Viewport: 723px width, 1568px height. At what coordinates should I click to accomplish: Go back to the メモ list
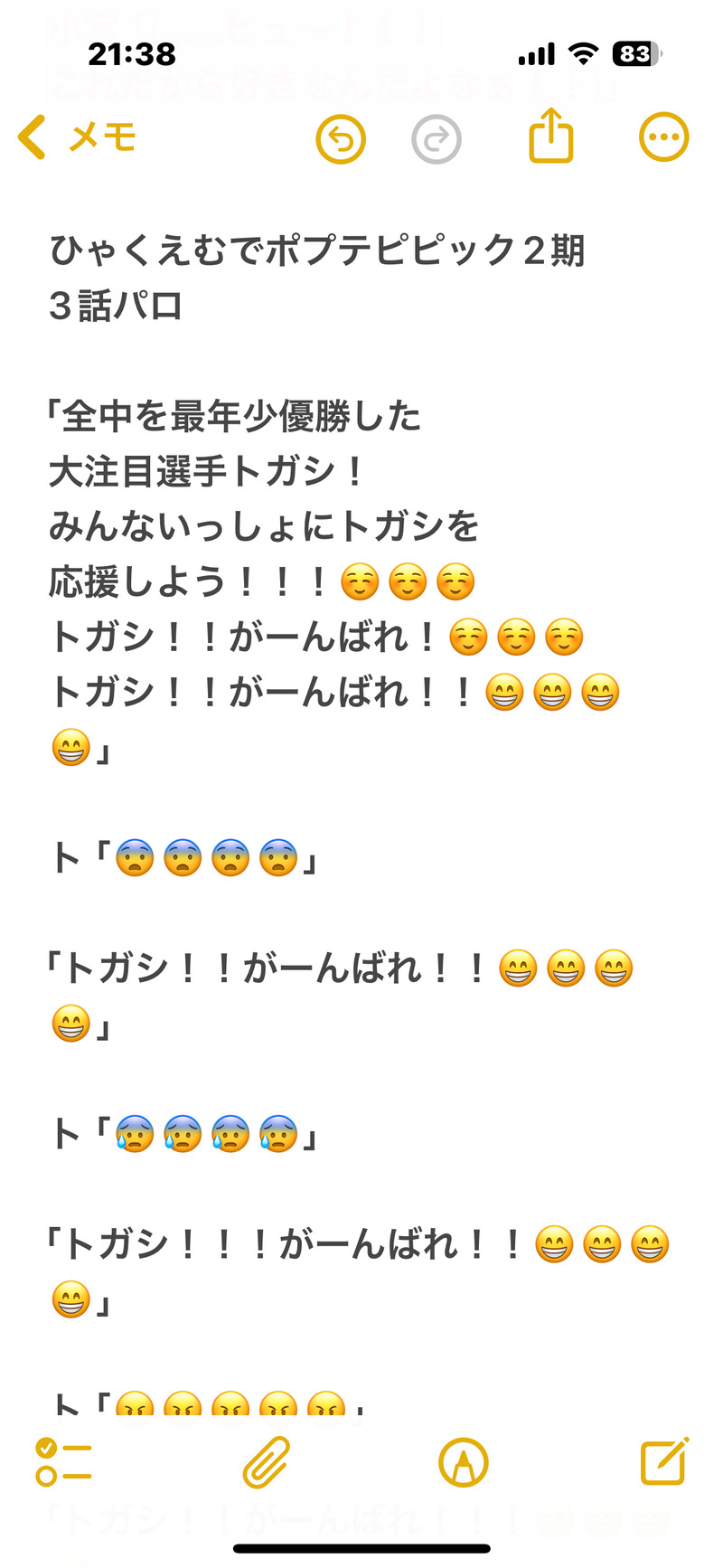[77, 137]
